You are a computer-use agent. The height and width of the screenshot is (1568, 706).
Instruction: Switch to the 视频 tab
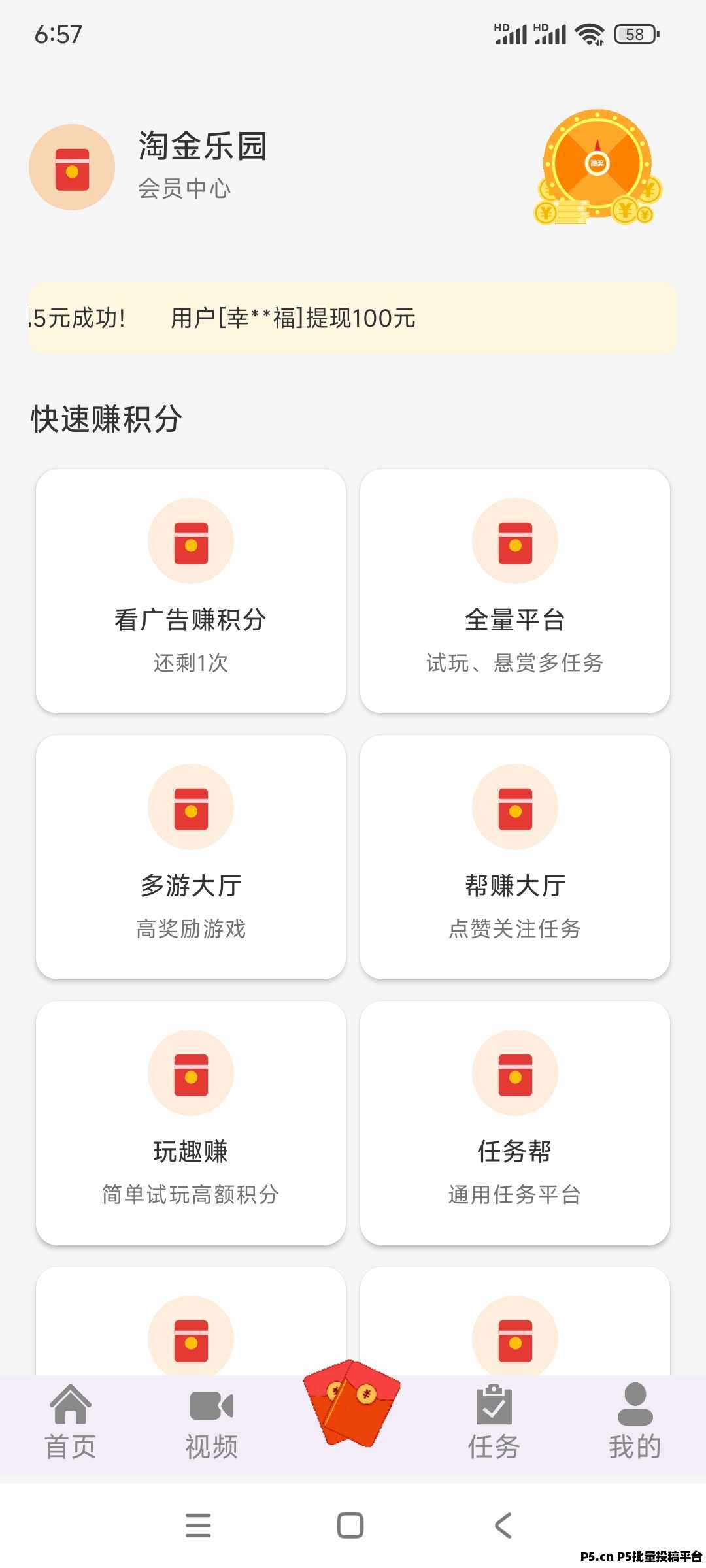212,1422
